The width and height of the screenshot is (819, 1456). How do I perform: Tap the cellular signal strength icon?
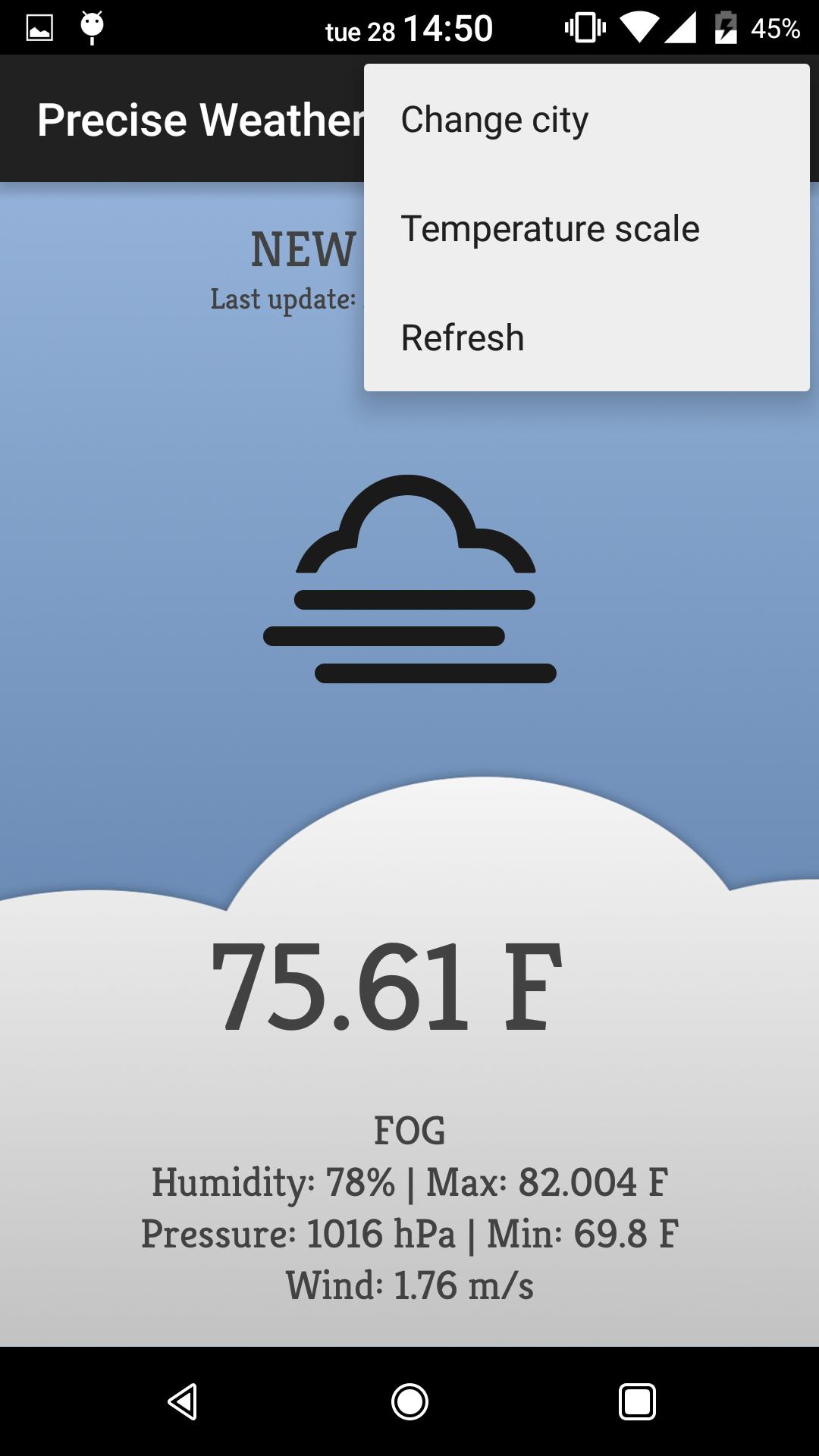[681, 28]
